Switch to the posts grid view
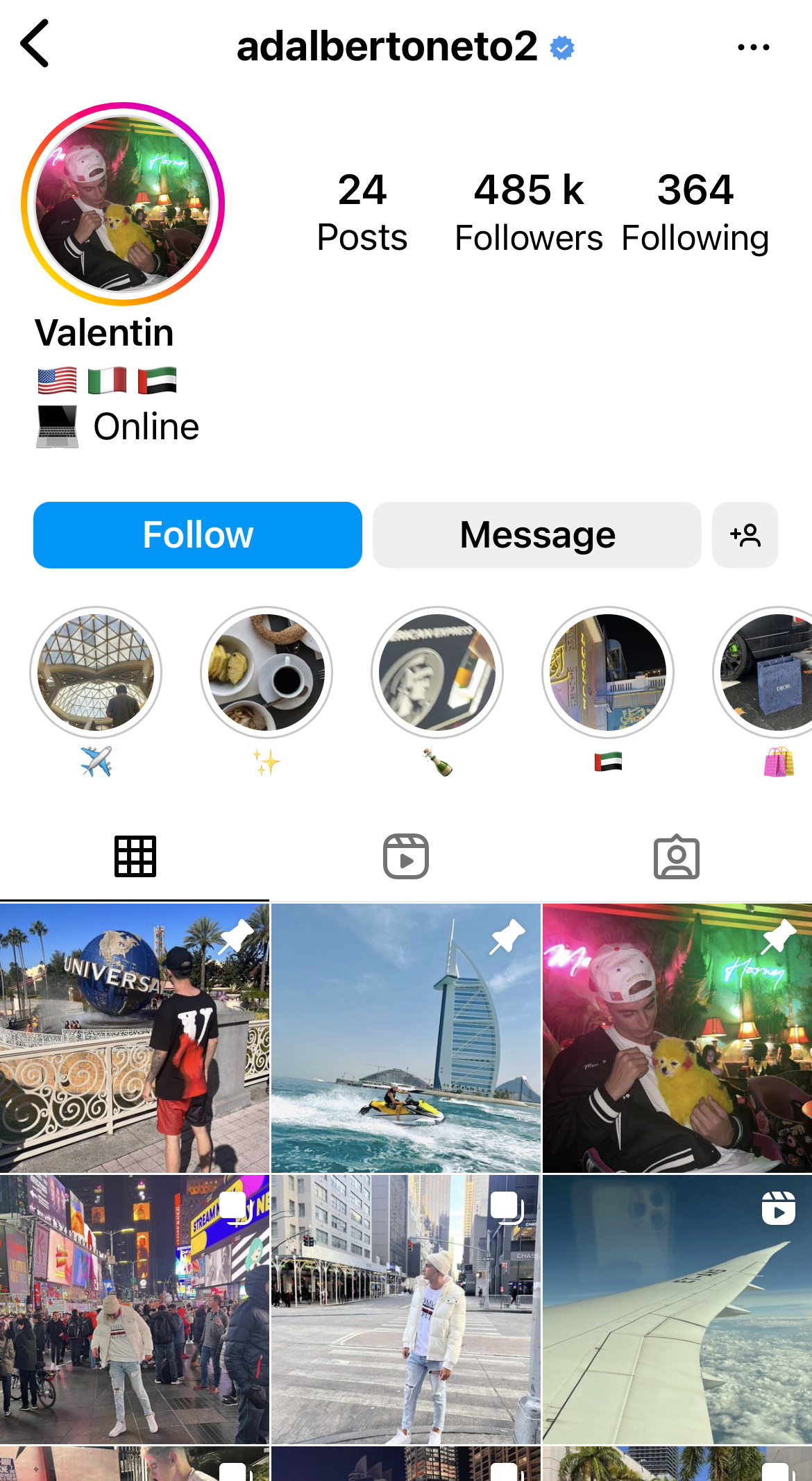 click(x=135, y=856)
